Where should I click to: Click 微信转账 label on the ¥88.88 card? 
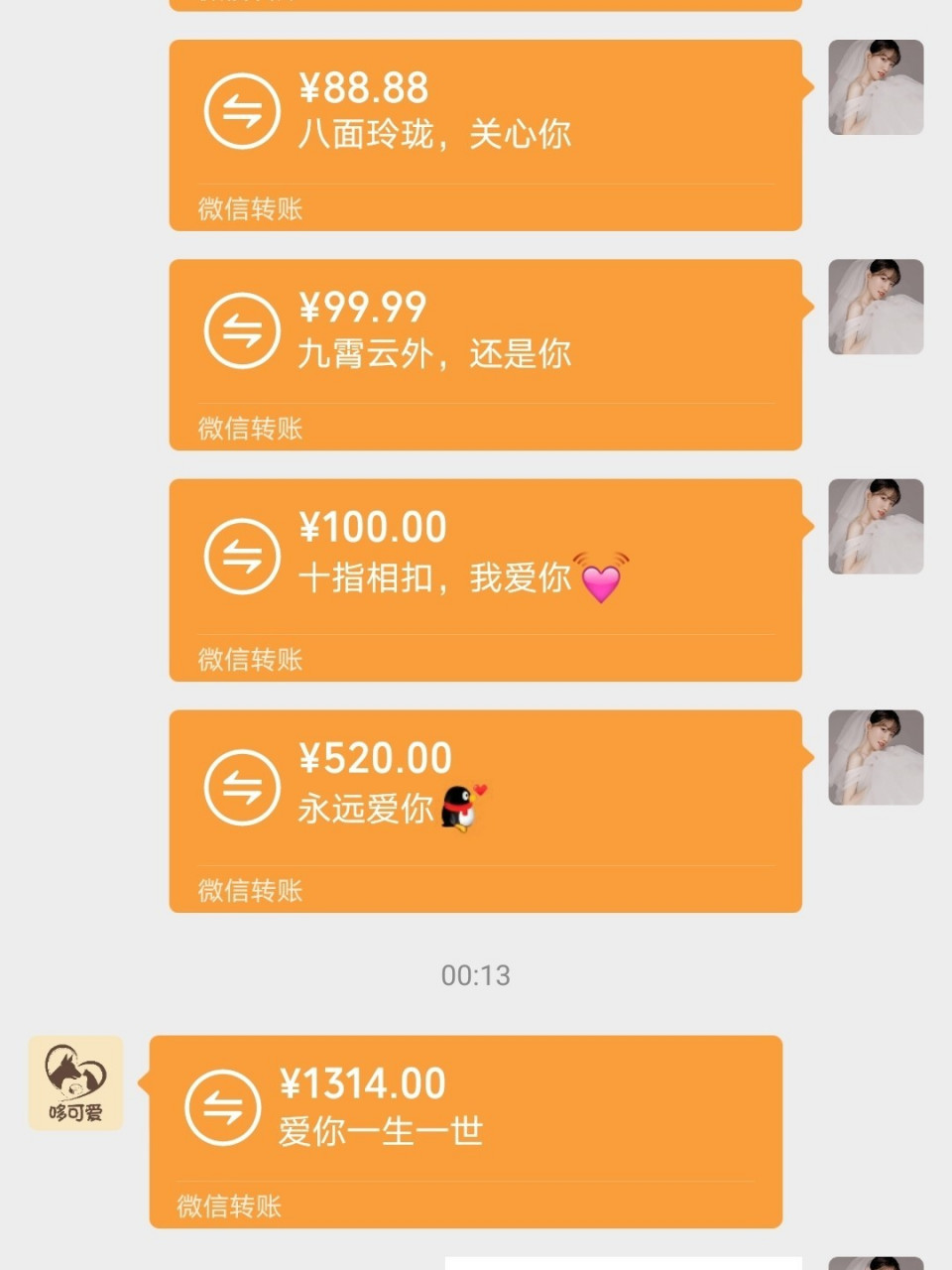coord(249,209)
